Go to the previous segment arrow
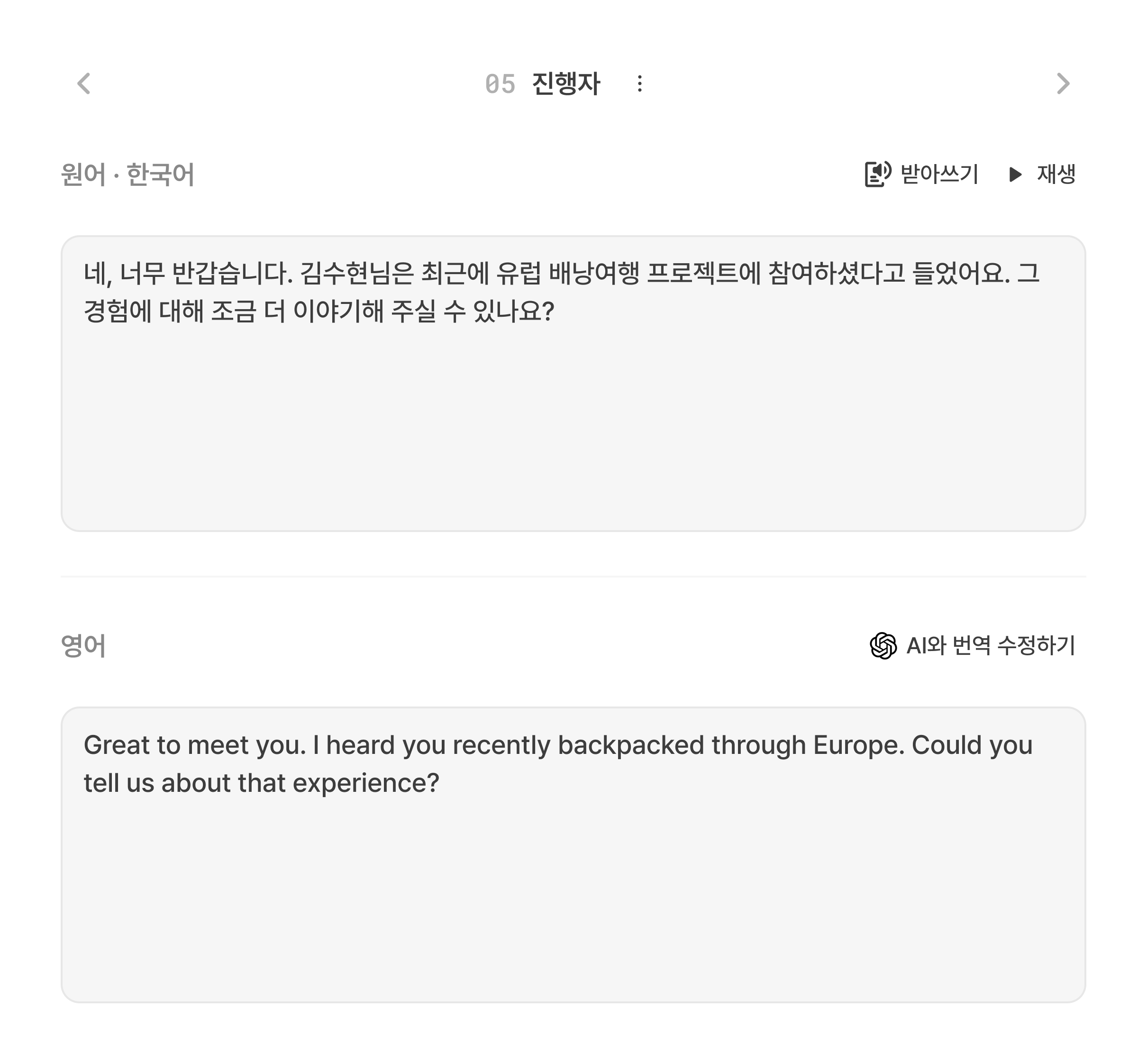1147x1064 pixels. [84, 84]
